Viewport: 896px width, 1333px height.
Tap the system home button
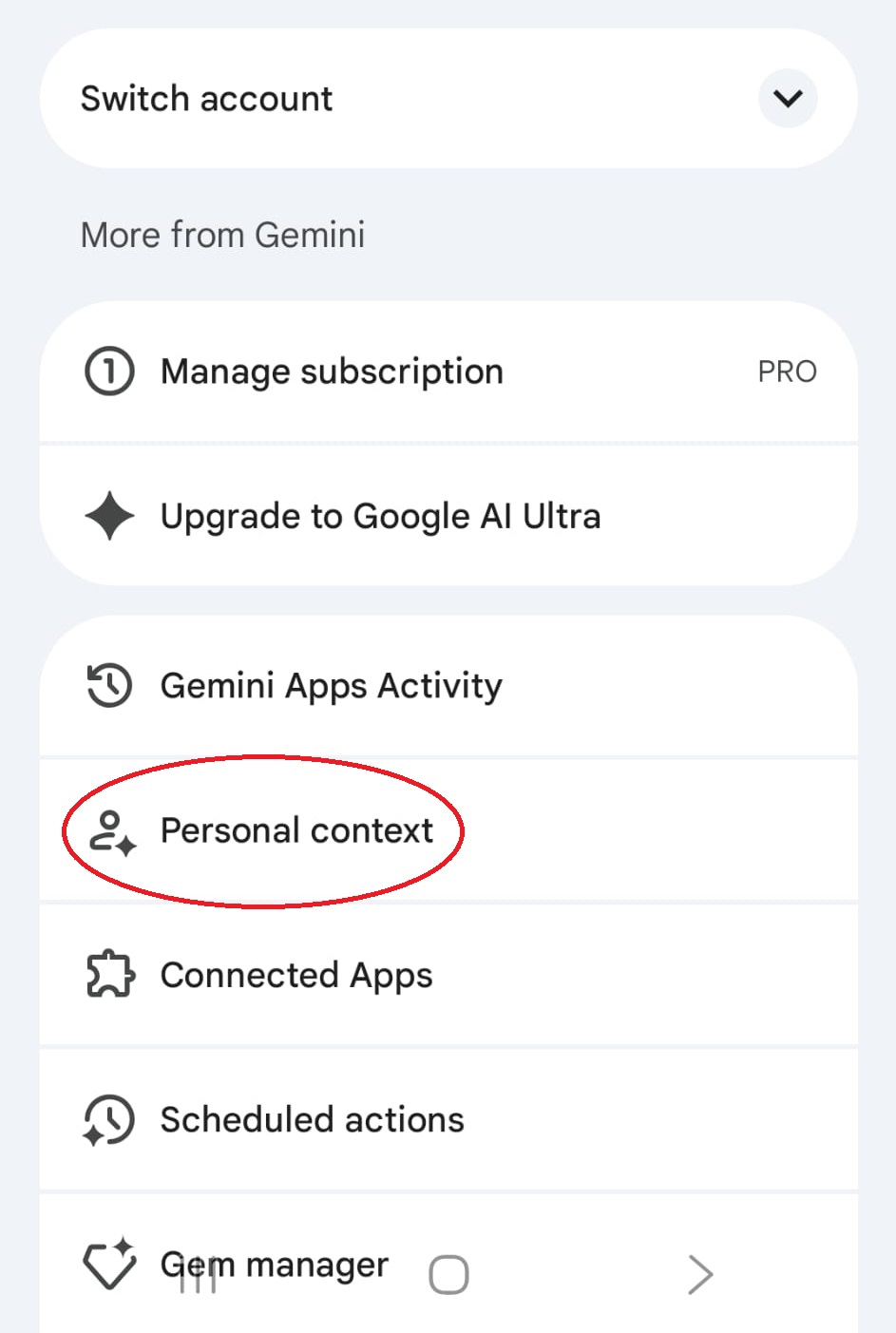(x=448, y=1275)
